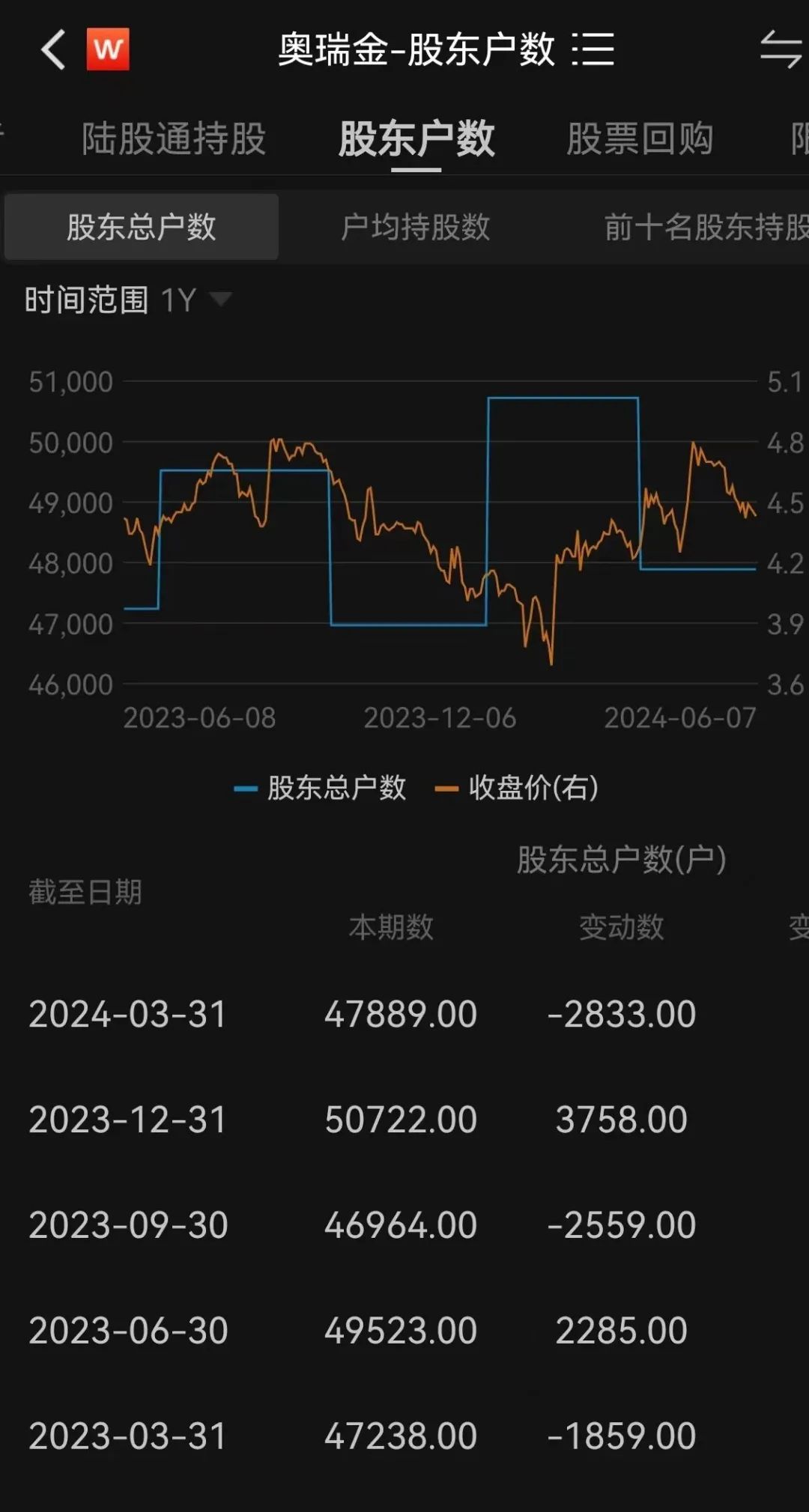
Task: Open the list menu beside the title
Action: coord(593,49)
